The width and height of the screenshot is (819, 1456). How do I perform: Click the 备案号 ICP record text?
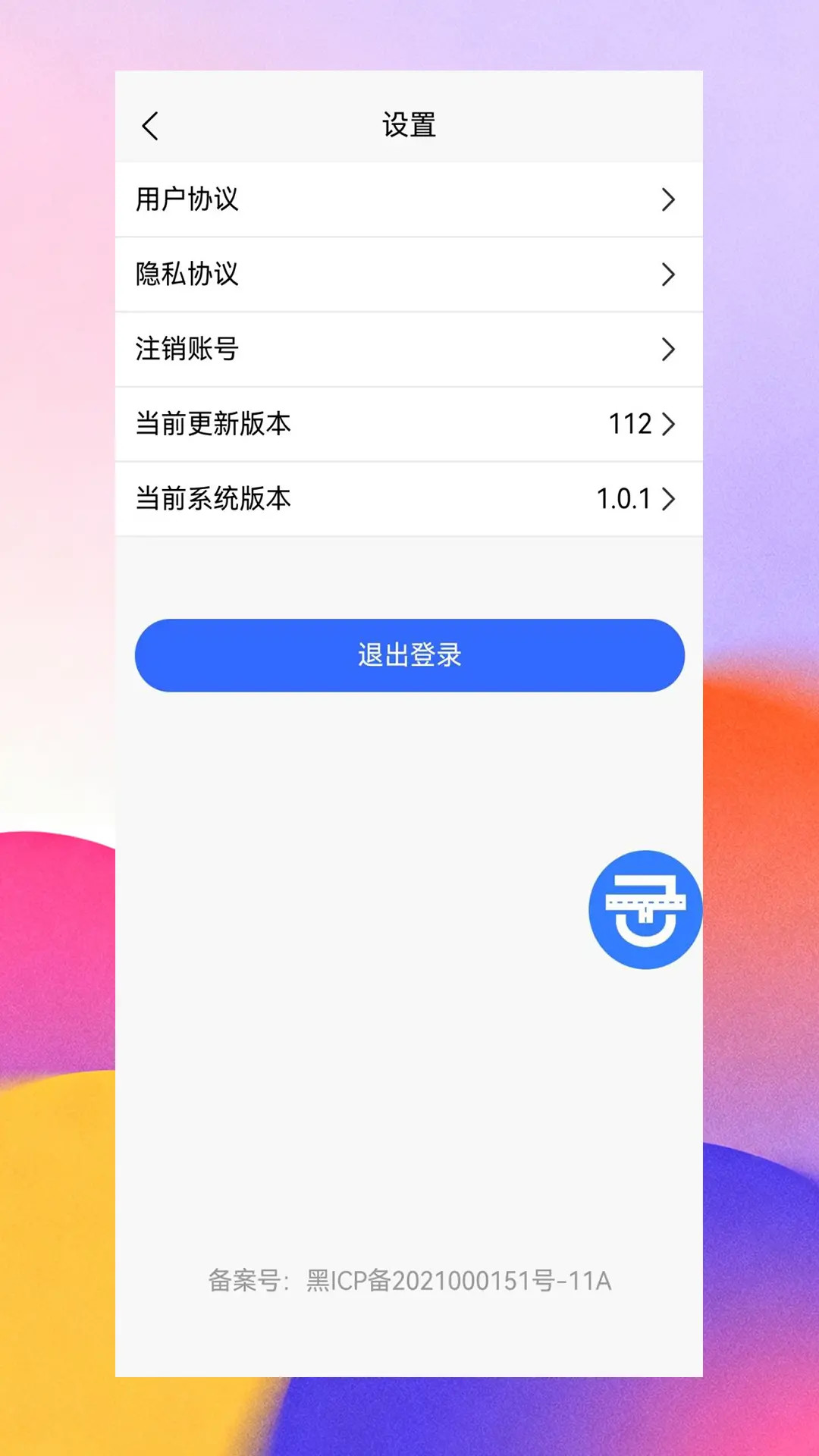click(409, 1282)
